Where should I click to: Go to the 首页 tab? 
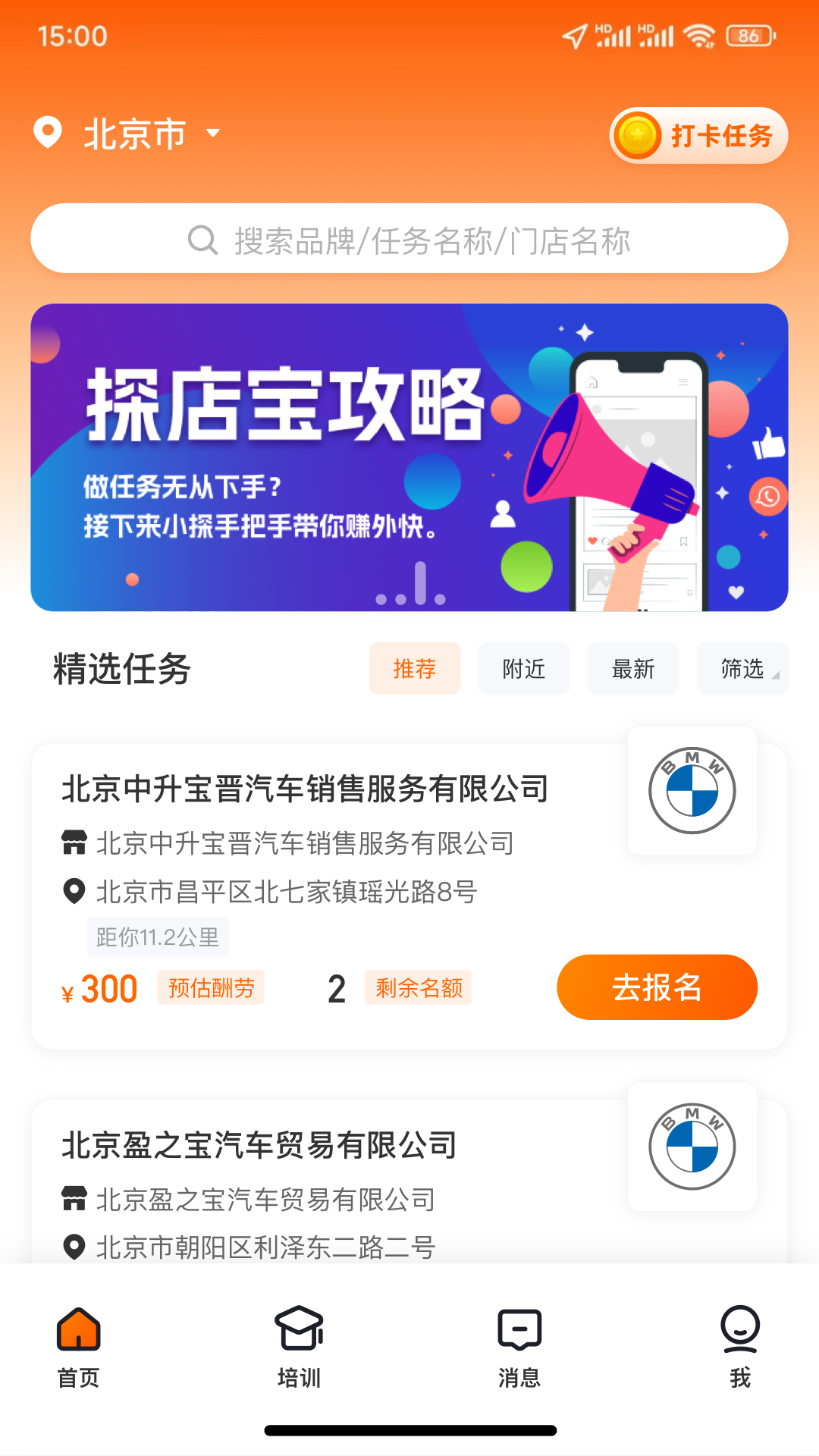[x=79, y=1345]
